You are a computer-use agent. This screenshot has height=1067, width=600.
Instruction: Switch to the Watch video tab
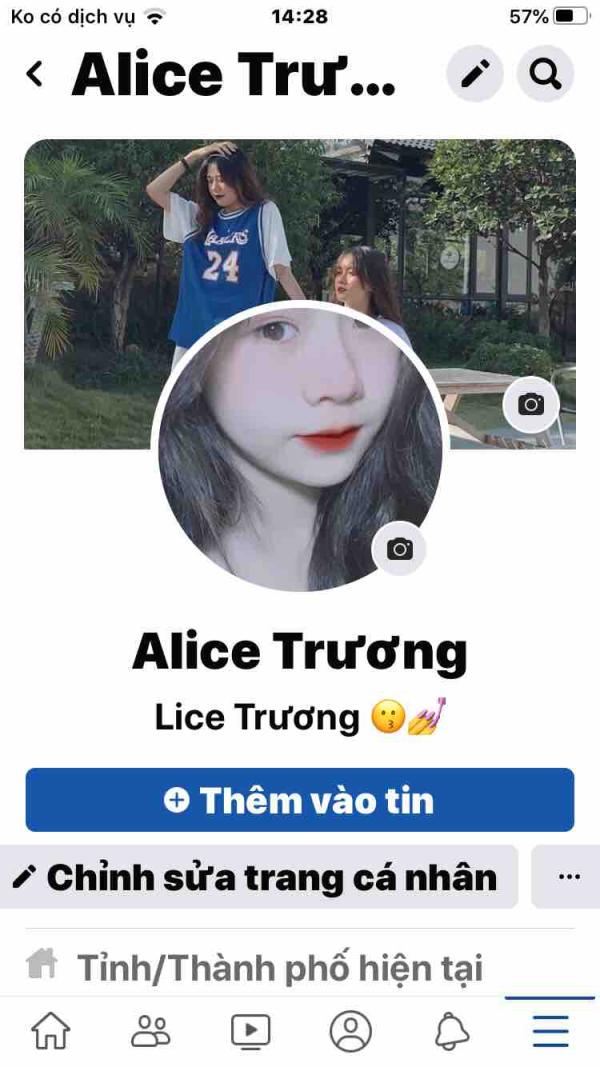point(250,1030)
